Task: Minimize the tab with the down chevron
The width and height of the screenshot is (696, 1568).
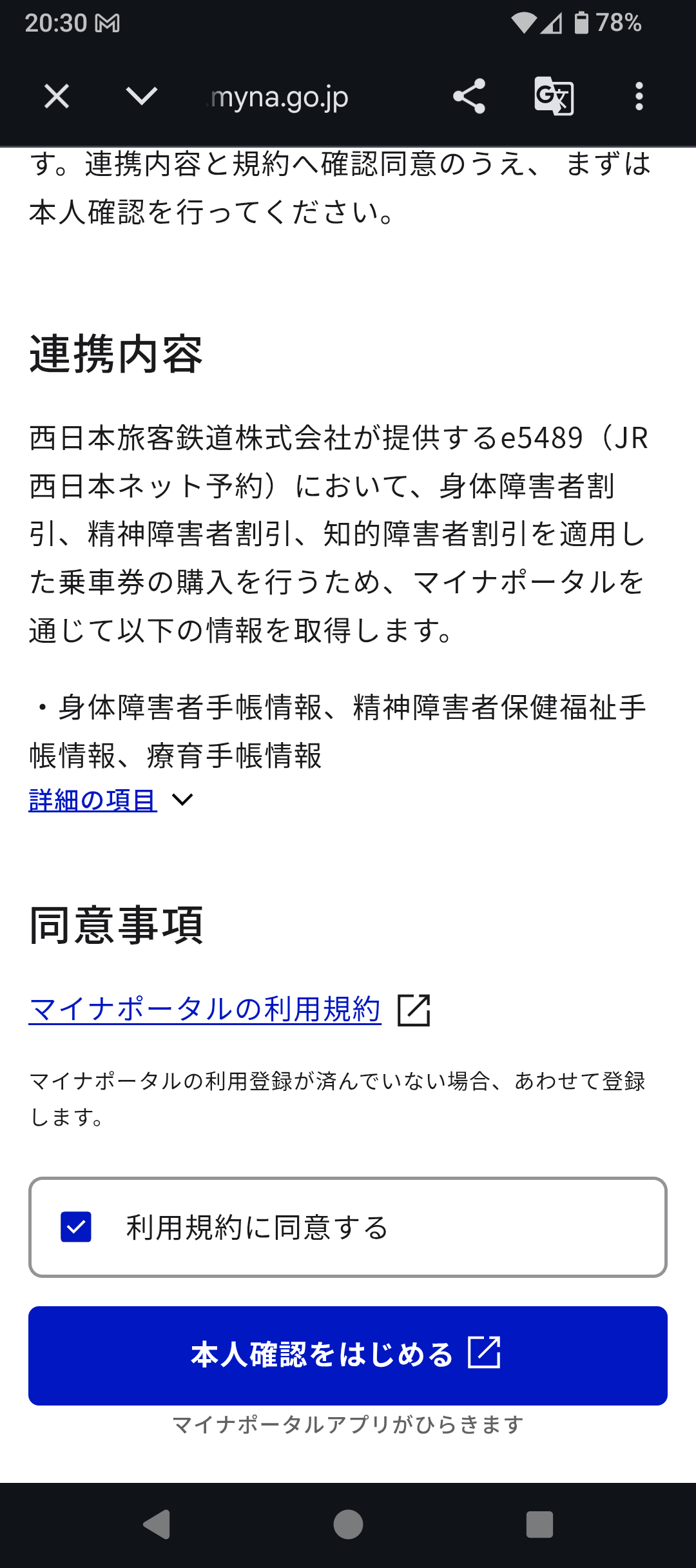Action: 142,97
